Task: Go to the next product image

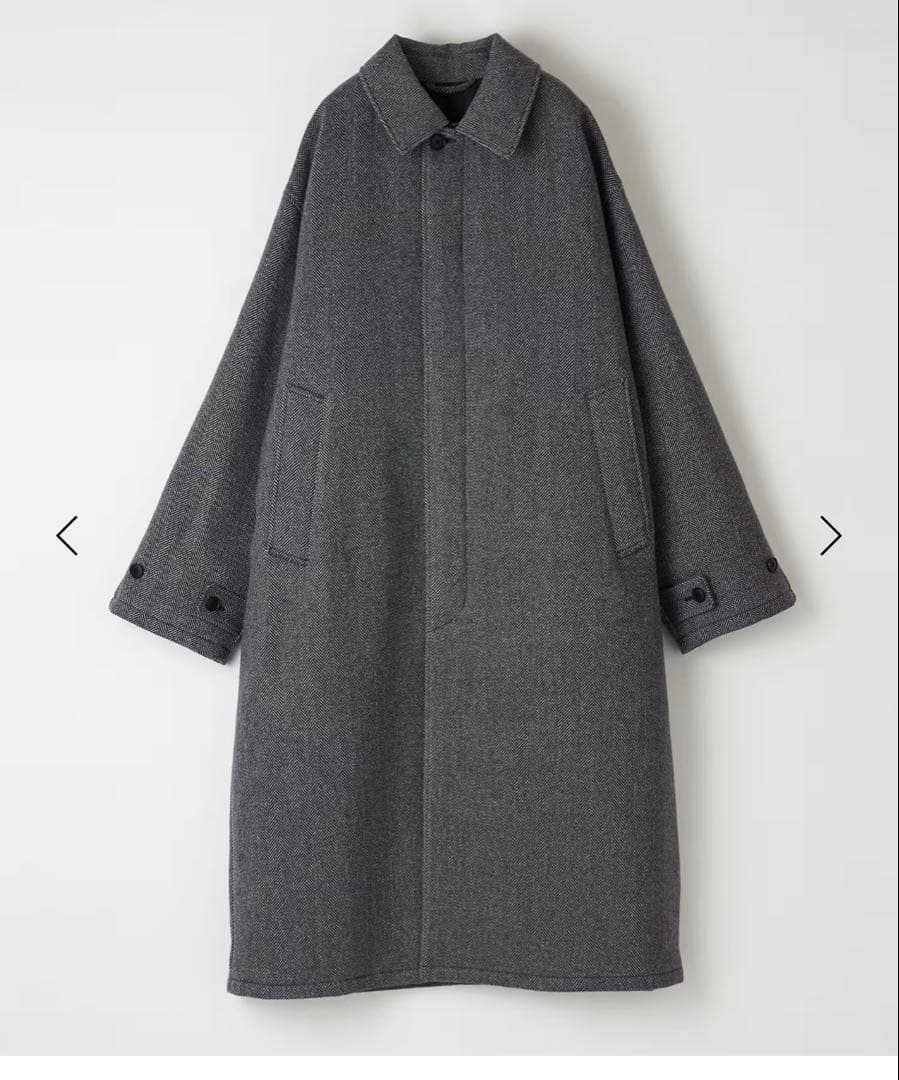Action: [x=830, y=535]
